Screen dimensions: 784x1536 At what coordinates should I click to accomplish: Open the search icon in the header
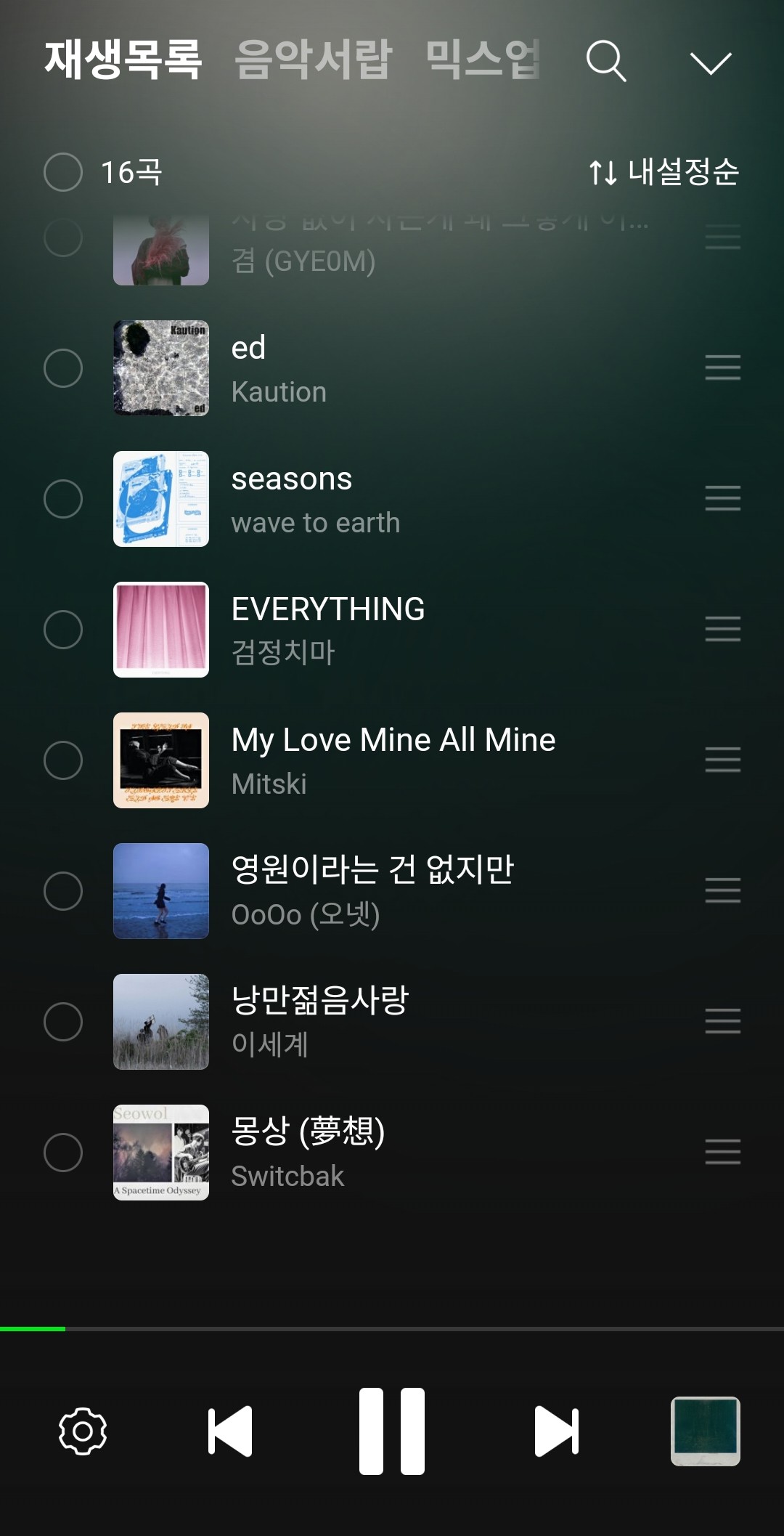(x=606, y=61)
